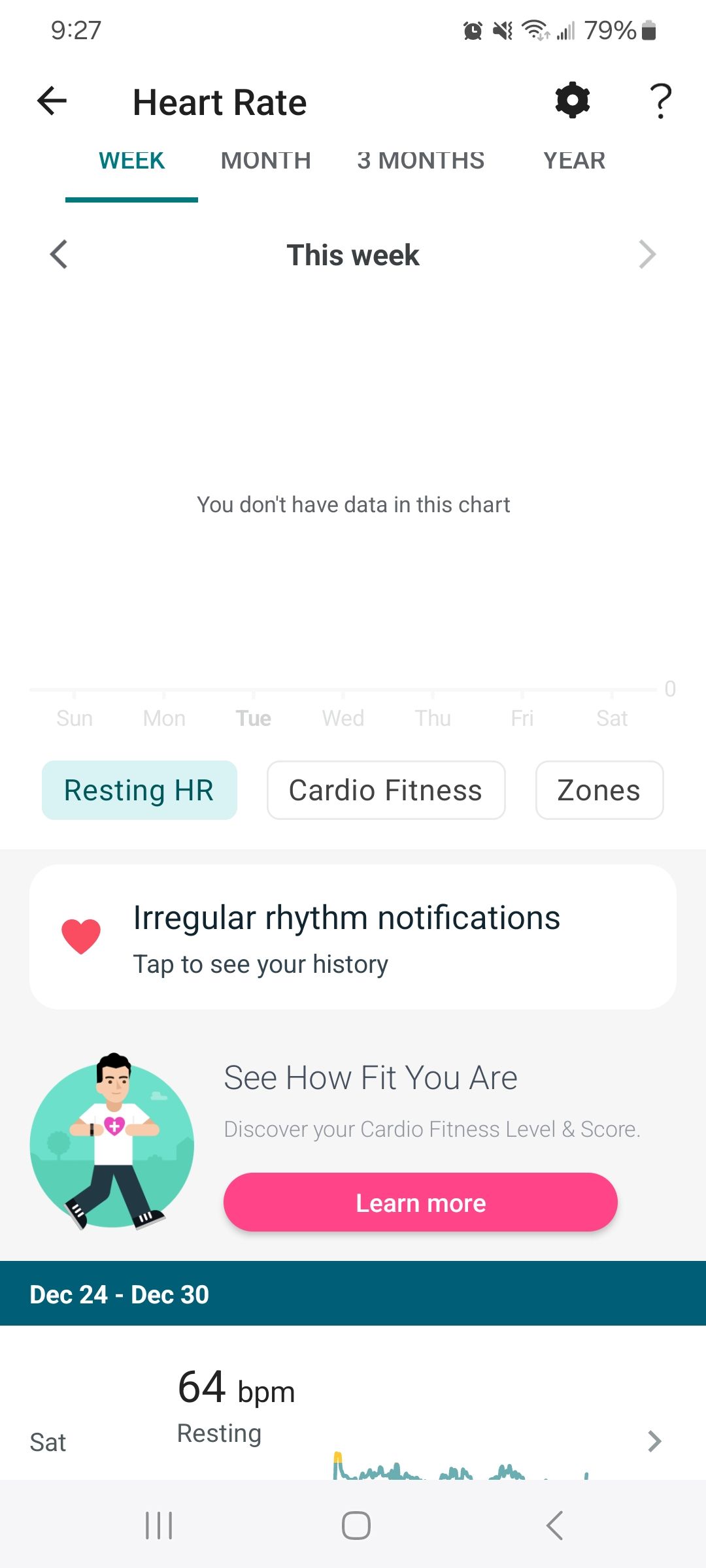Tap Learn more about Cardio Fitness

(420, 1203)
